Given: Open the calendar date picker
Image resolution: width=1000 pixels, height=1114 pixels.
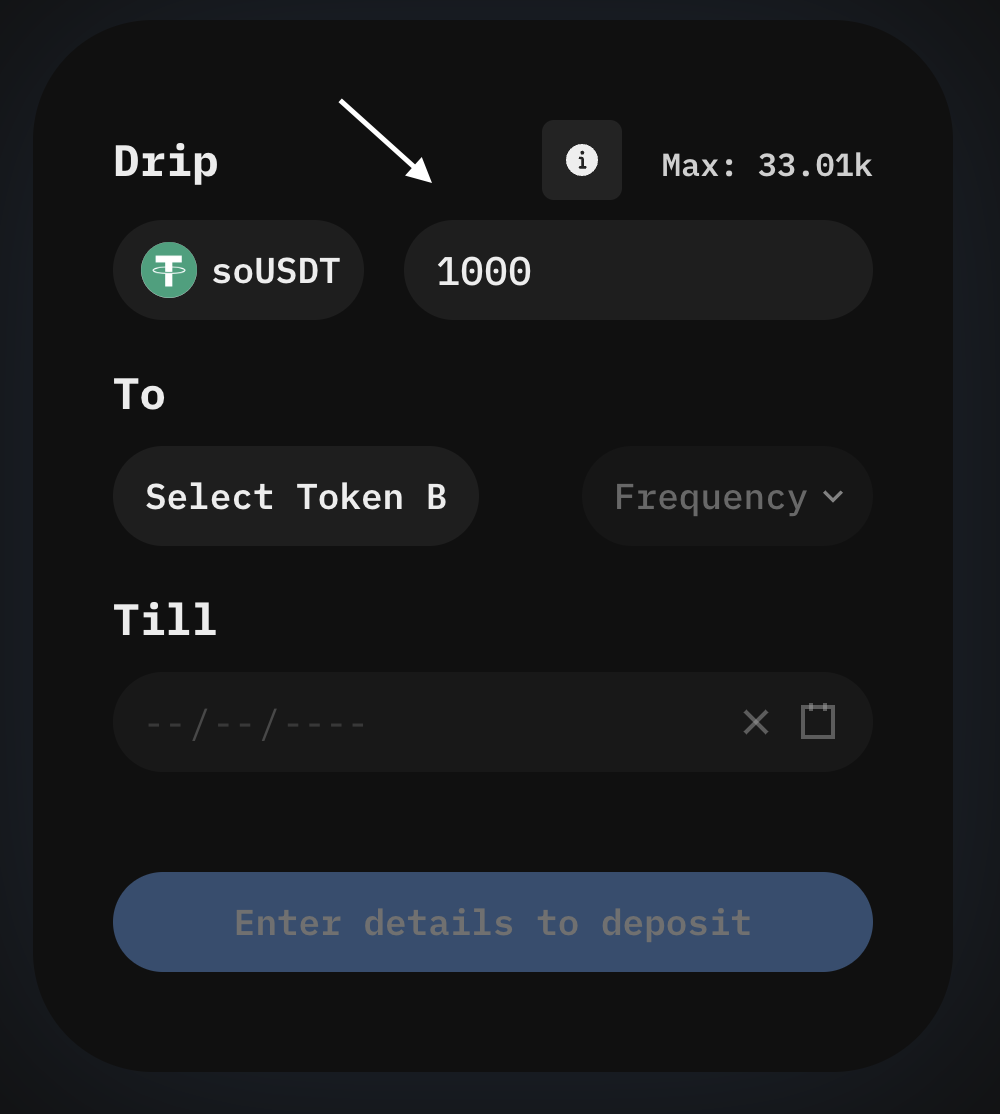Looking at the screenshot, I should coord(818,721).
